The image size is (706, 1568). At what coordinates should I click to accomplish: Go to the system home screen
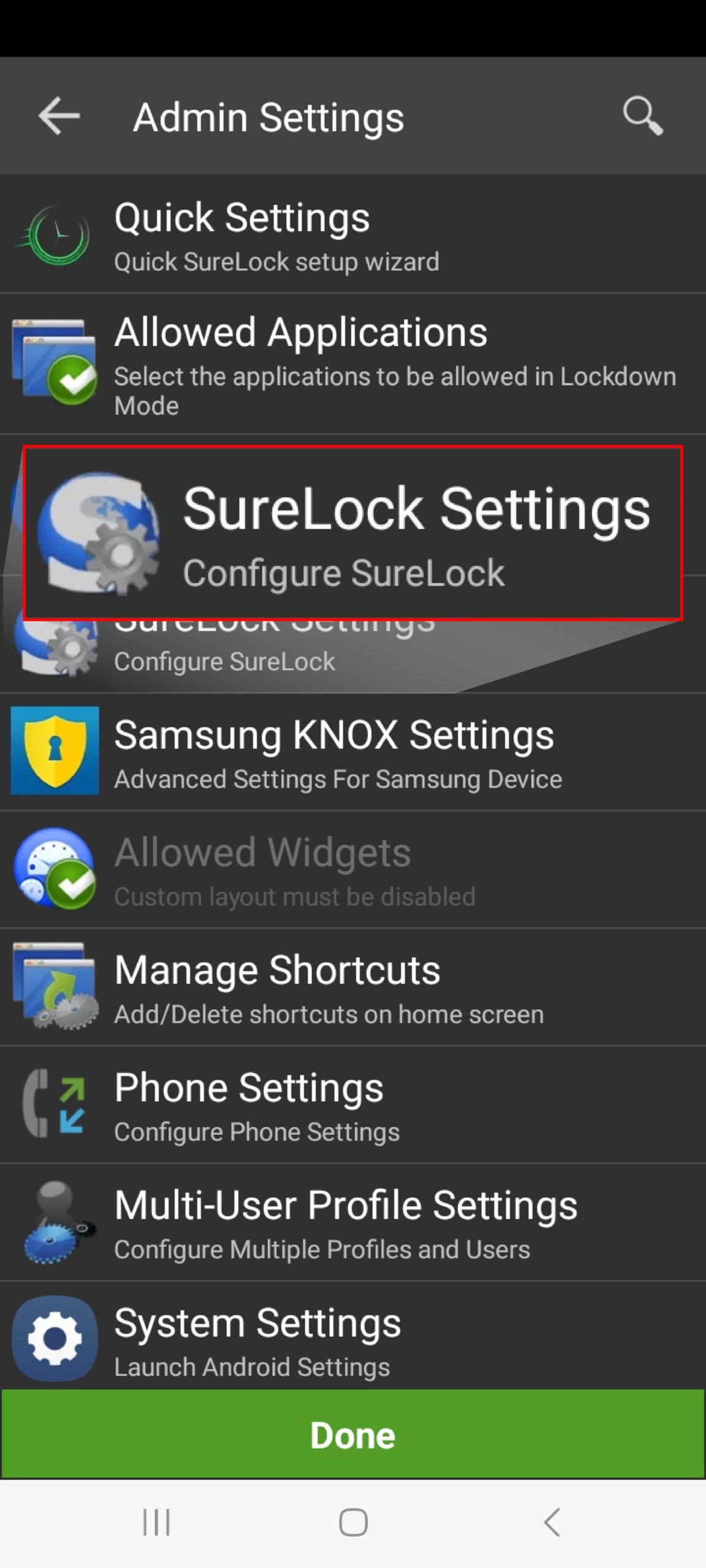coord(353,1523)
